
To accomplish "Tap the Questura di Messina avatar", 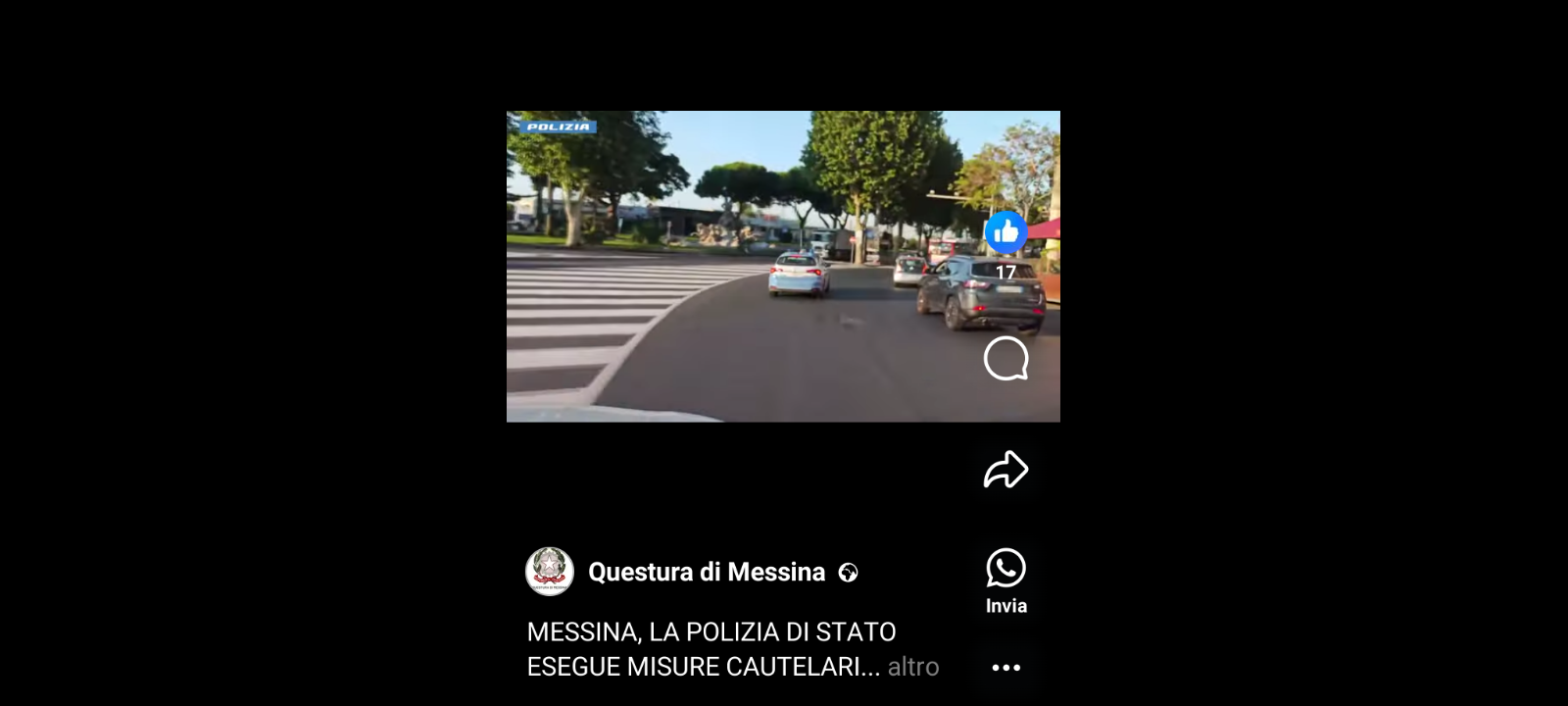I will pyautogui.click(x=550, y=572).
